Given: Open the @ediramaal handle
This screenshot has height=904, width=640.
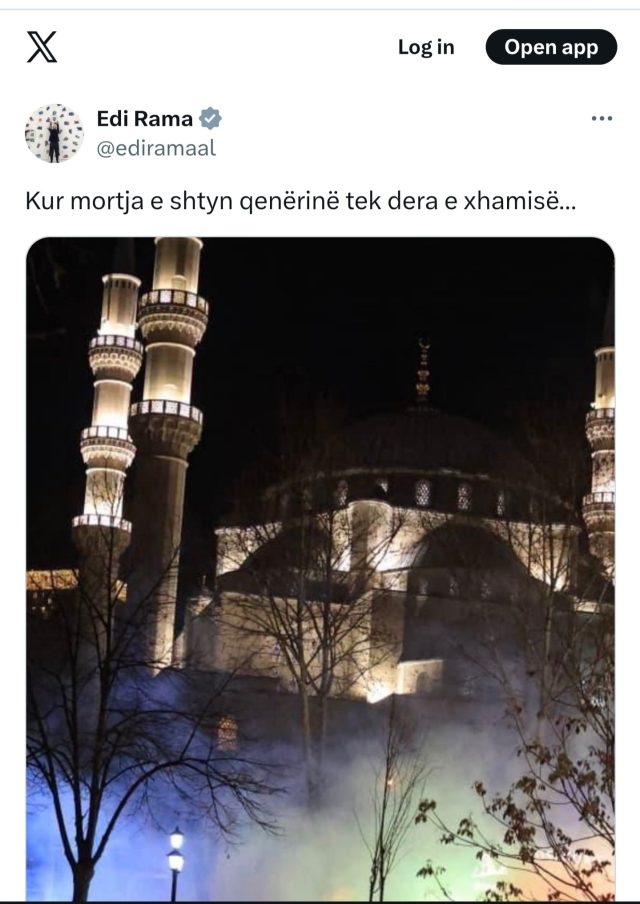Looking at the screenshot, I should point(156,148).
